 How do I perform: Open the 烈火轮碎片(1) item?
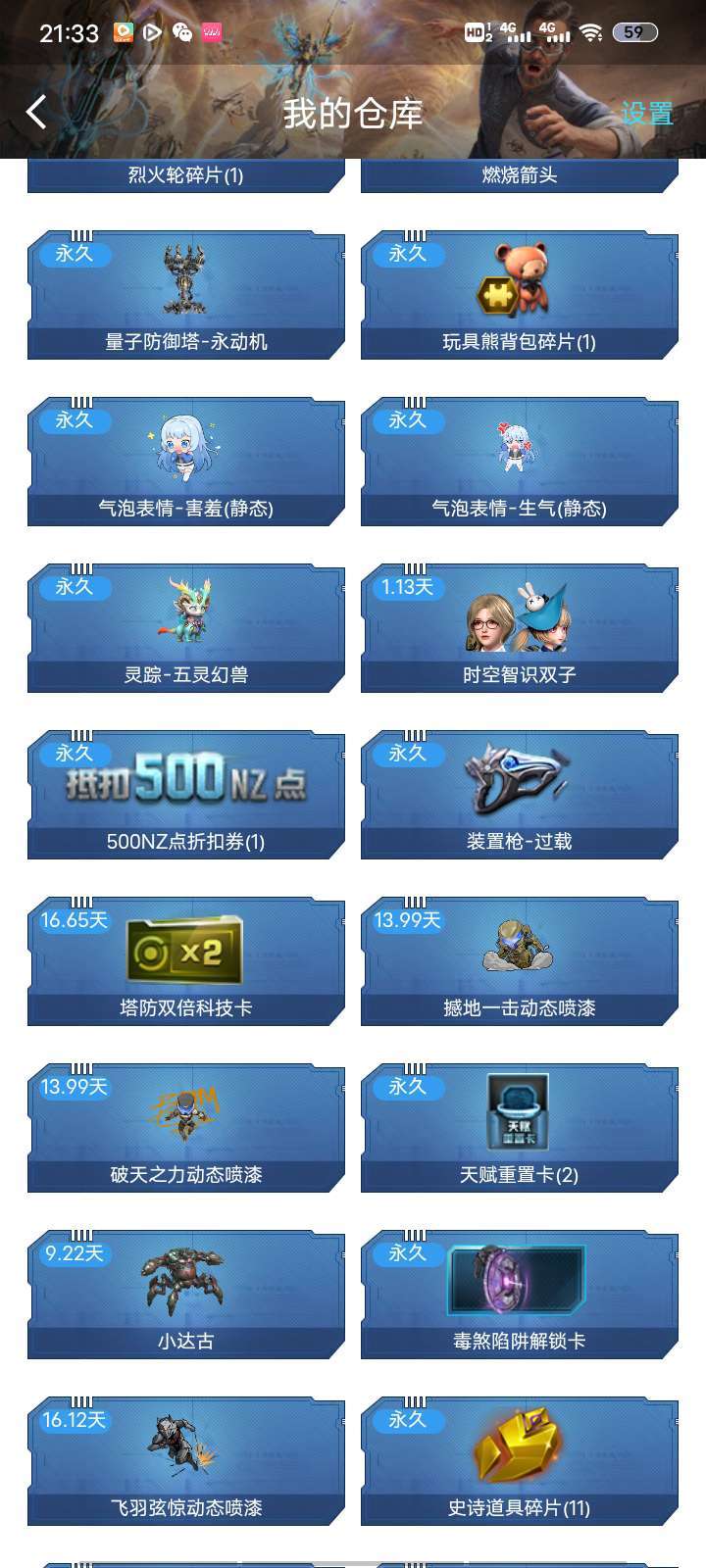tap(186, 175)
